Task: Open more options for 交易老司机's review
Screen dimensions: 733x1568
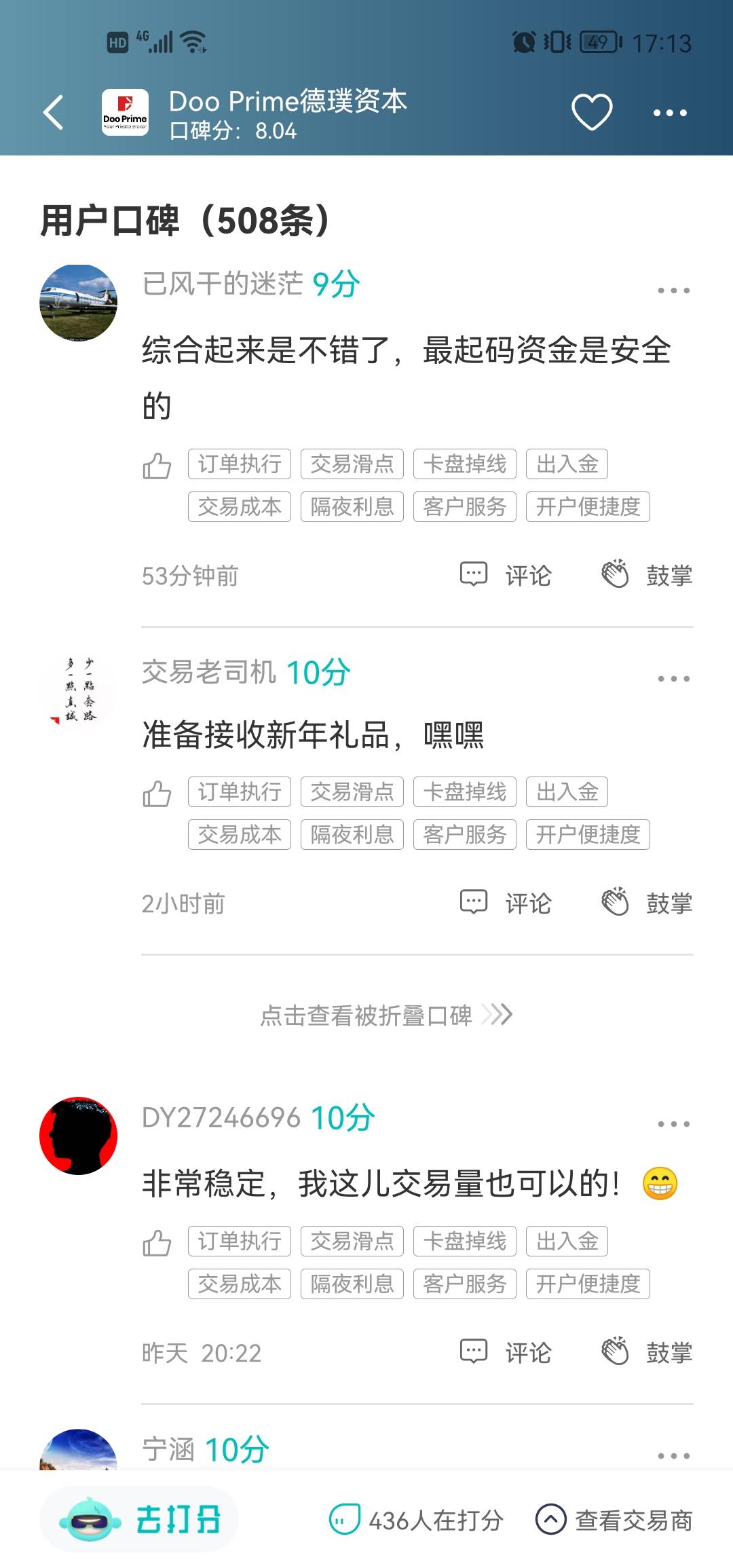Action: pyautogui.click(x=673, y=679)
